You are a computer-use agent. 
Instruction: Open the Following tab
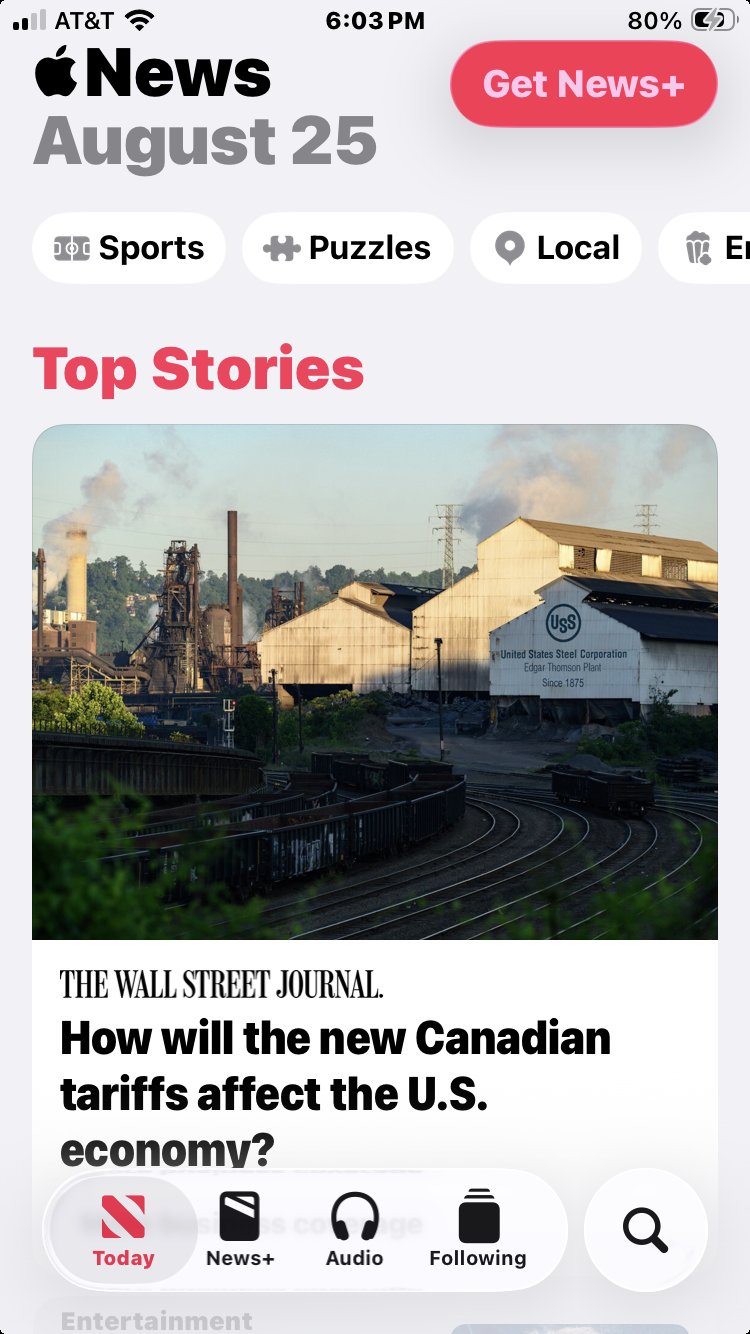point(478,1230)
